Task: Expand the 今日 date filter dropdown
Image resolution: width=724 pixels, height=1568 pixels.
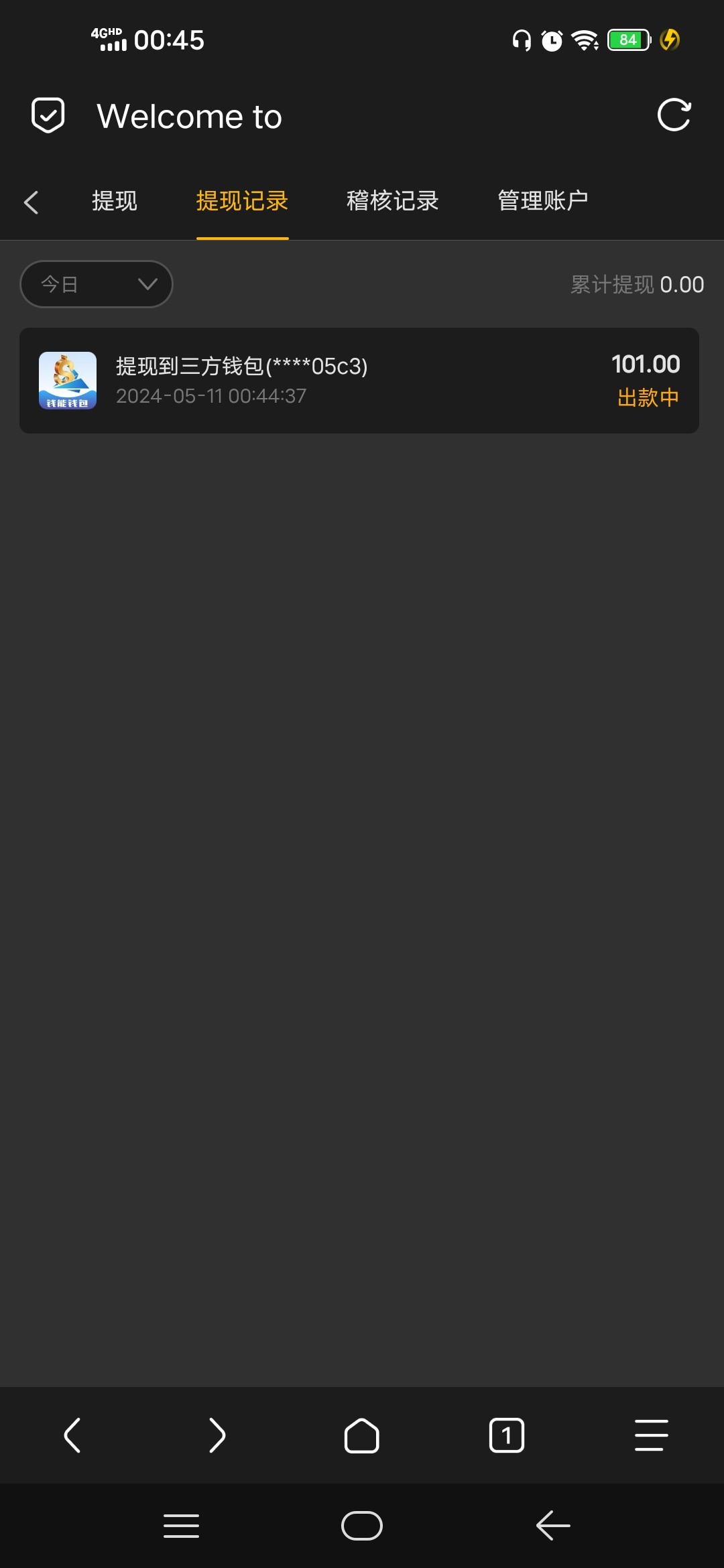Action: pos(97,284)
